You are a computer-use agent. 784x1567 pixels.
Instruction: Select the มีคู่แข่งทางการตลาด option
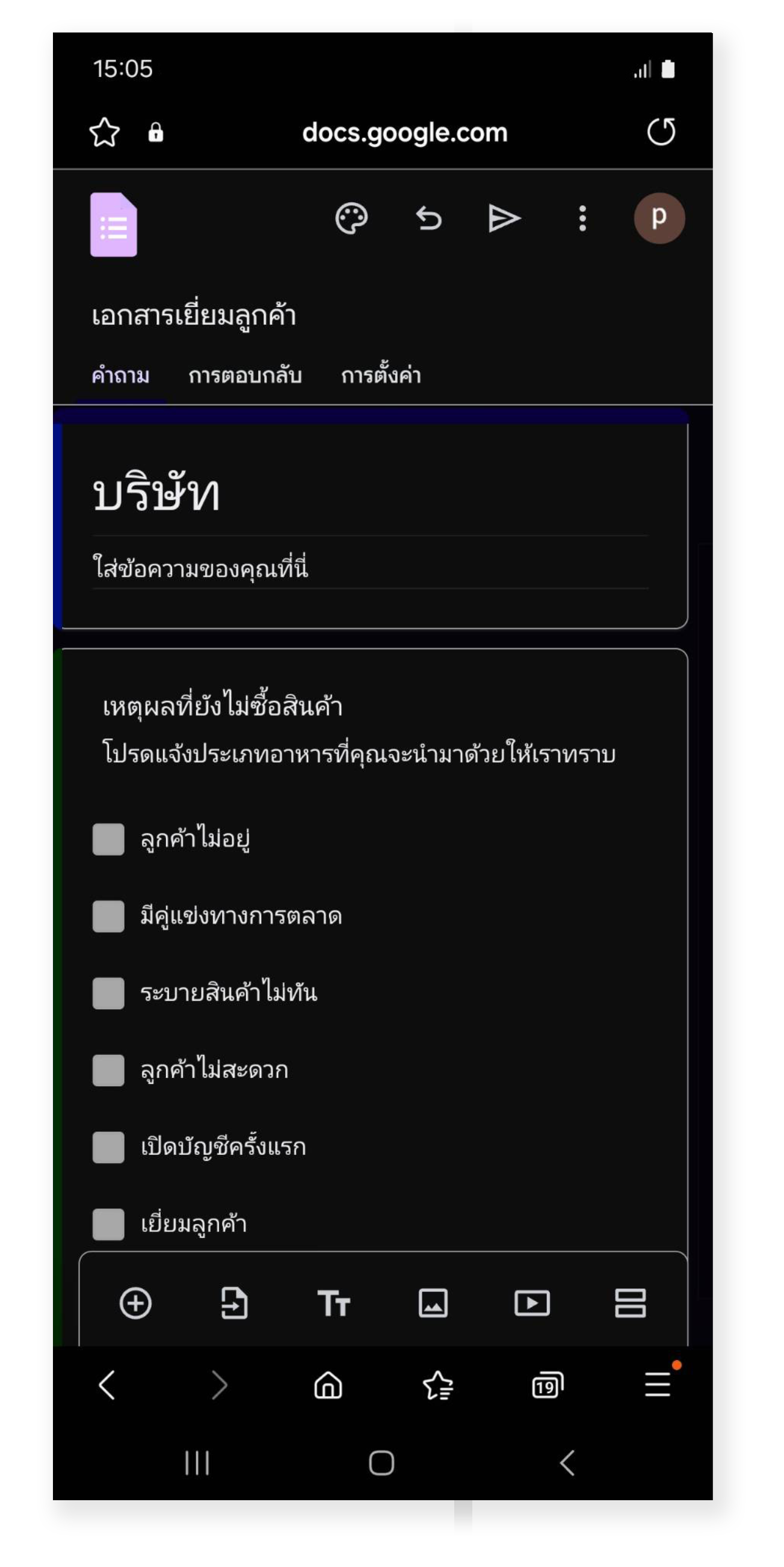tap(108, 916)
